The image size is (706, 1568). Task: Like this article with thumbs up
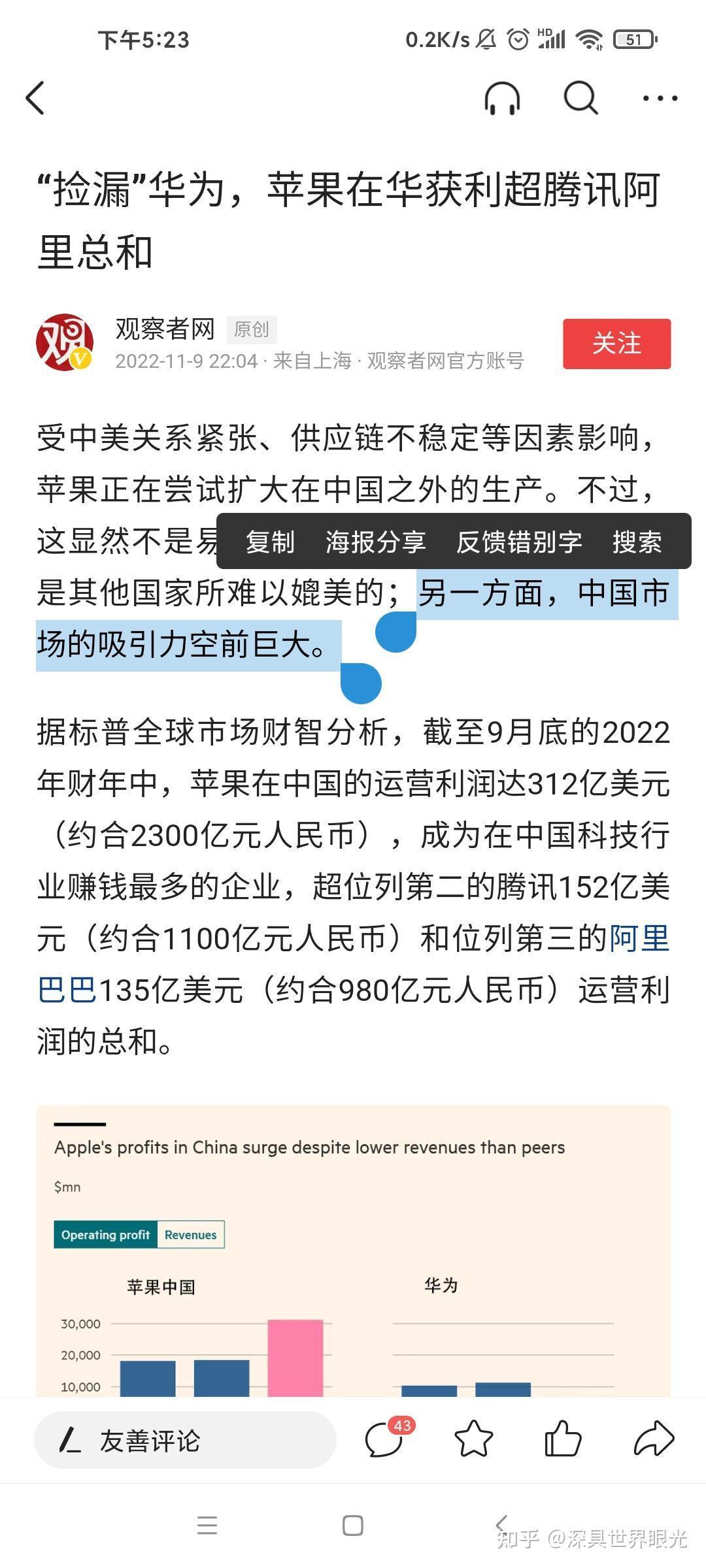coord(563,1439)
